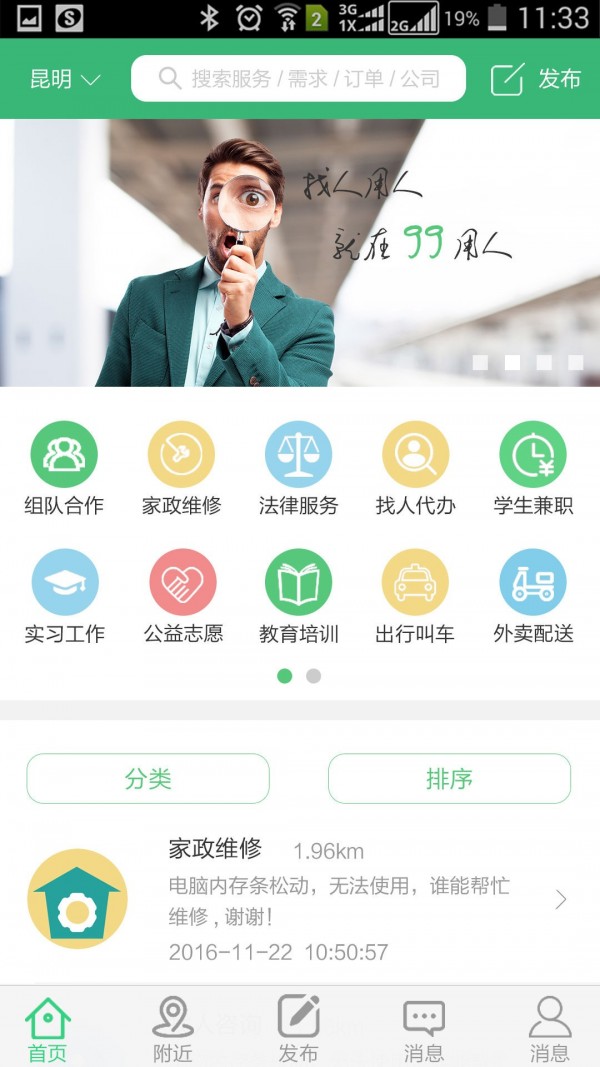Screen dimensions: 600x1067
Task: Open the 昆明 city dropdown
Action: pyautogui.click(x=65, y=79)
